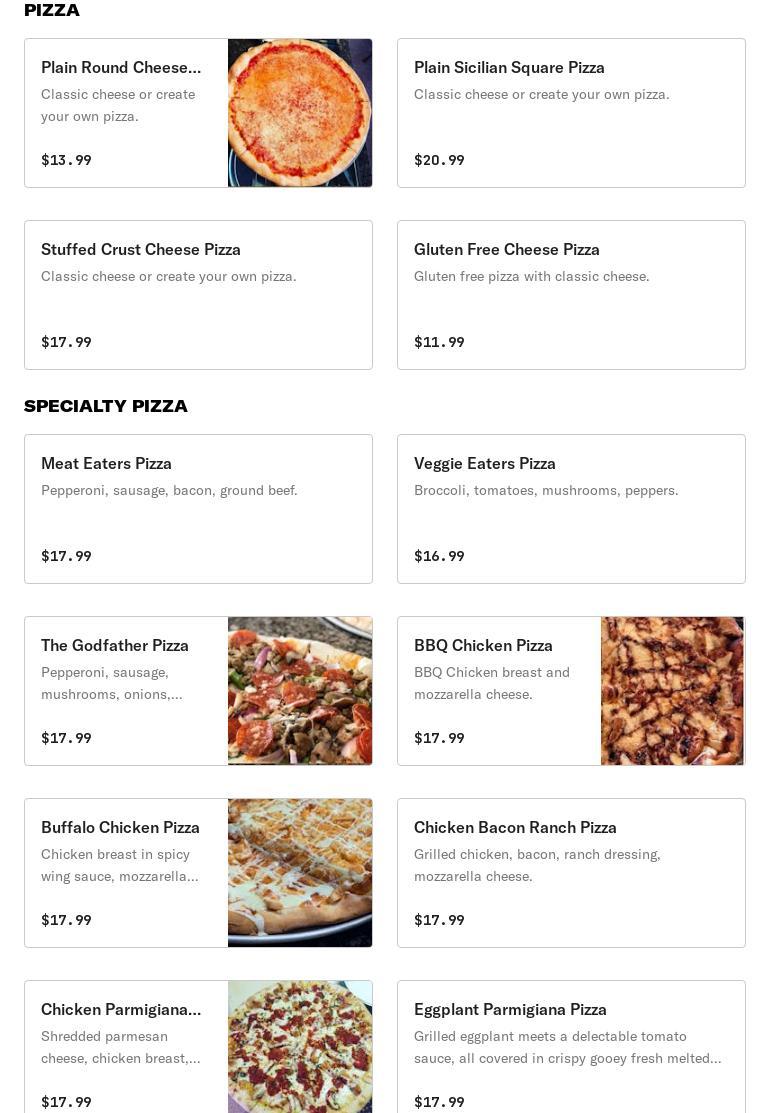Select the Meat Eaters Pizza card

coord(198,509)
